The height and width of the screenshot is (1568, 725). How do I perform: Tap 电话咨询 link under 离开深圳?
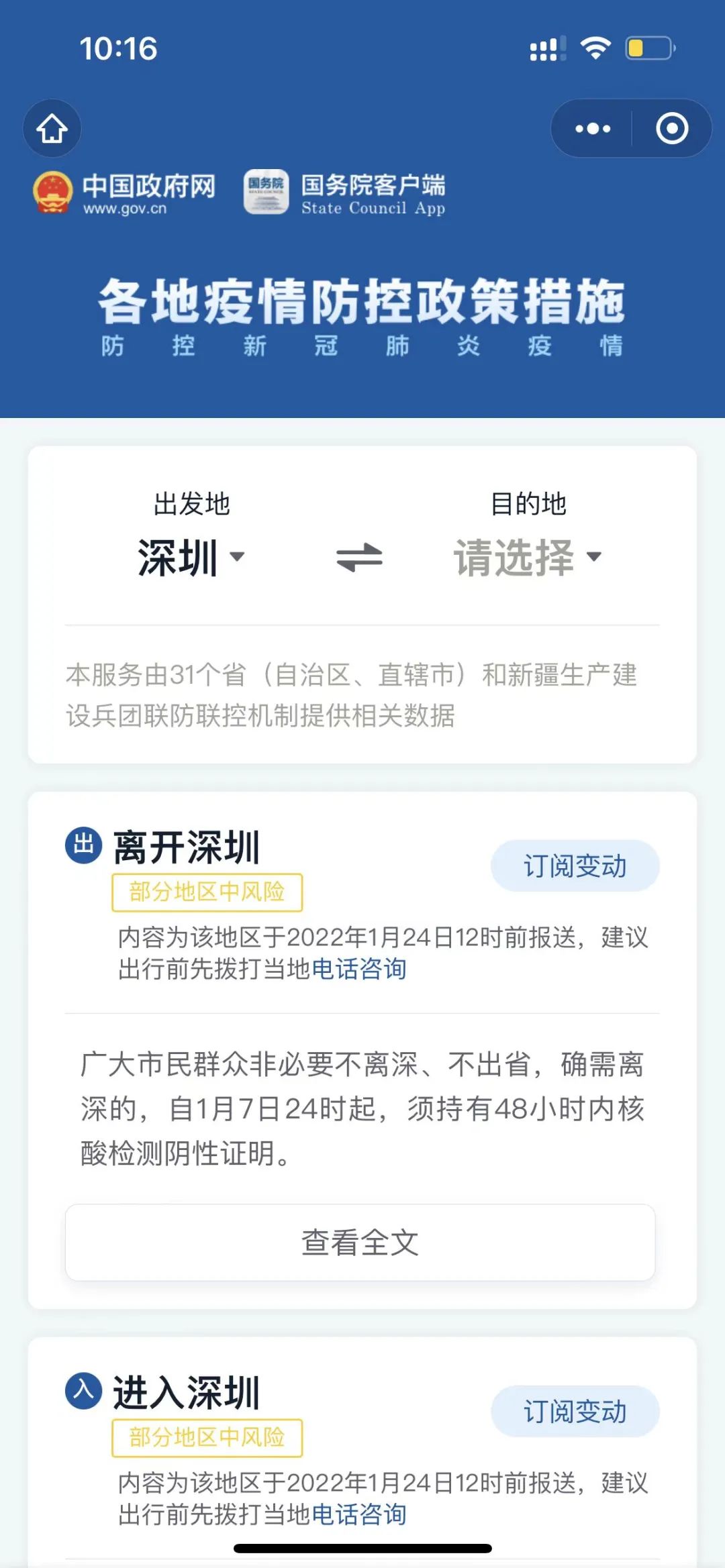click(359, 968)
